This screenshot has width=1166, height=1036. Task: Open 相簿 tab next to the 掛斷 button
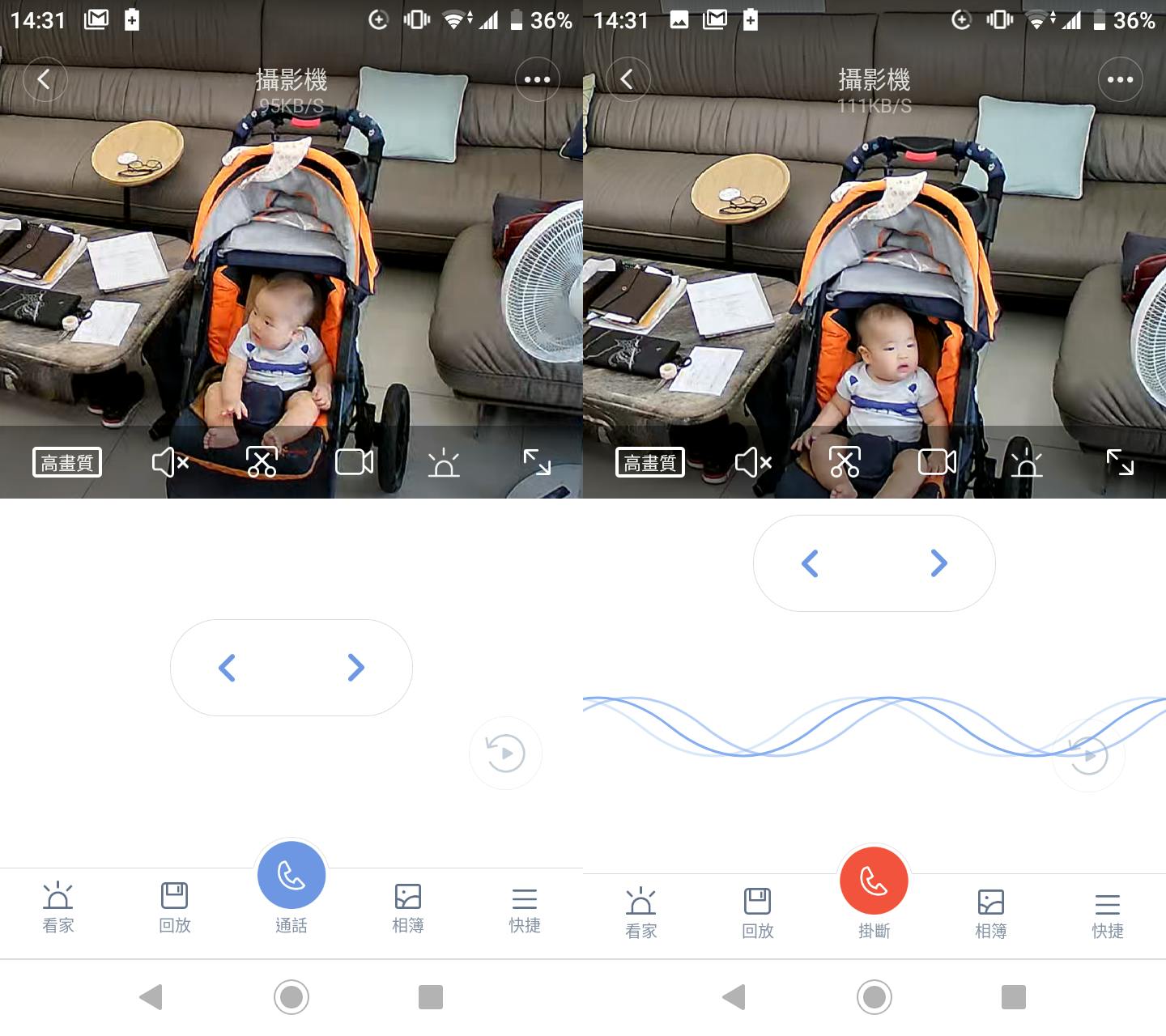(990, 913)
